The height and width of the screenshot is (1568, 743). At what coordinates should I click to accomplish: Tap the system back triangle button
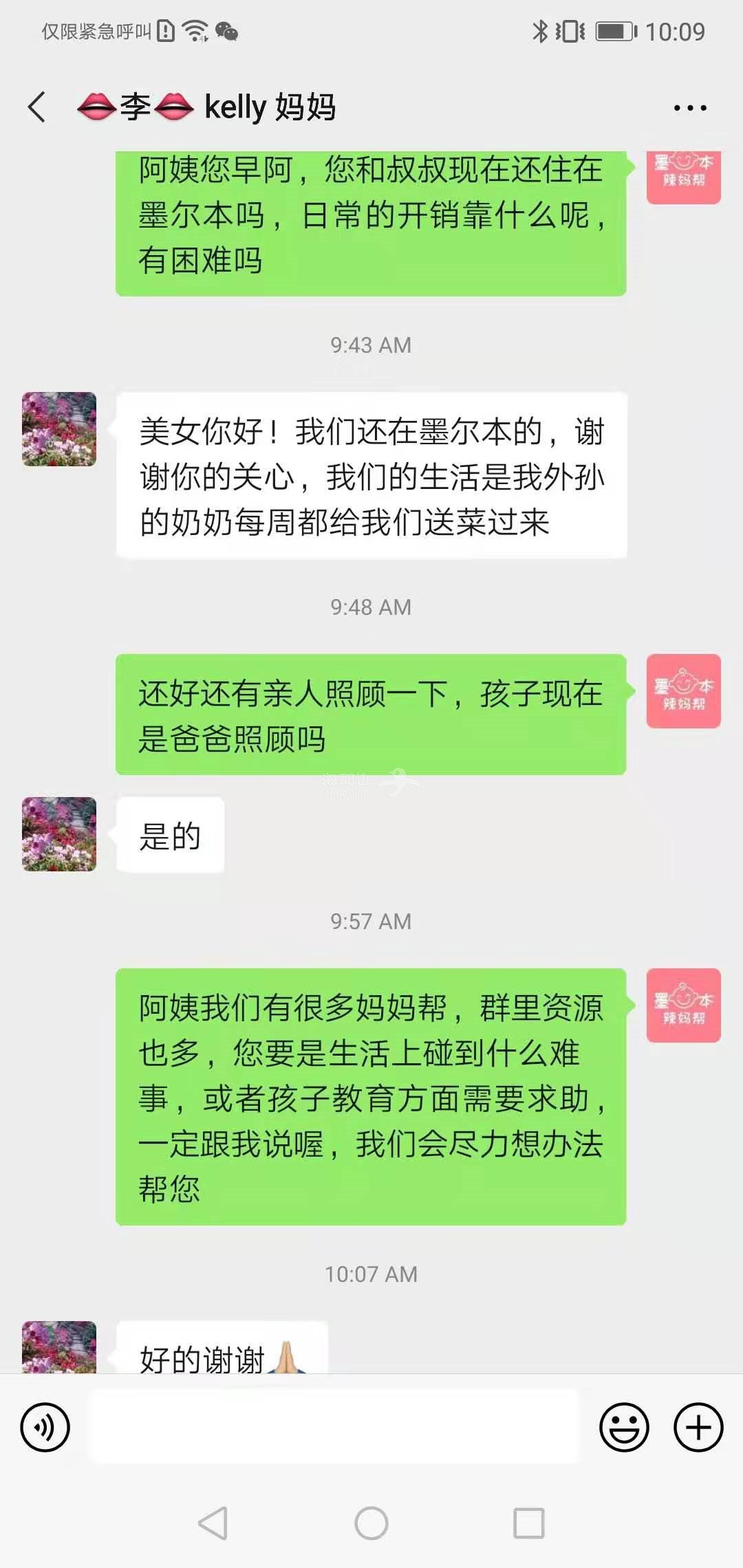point(213,1523)
